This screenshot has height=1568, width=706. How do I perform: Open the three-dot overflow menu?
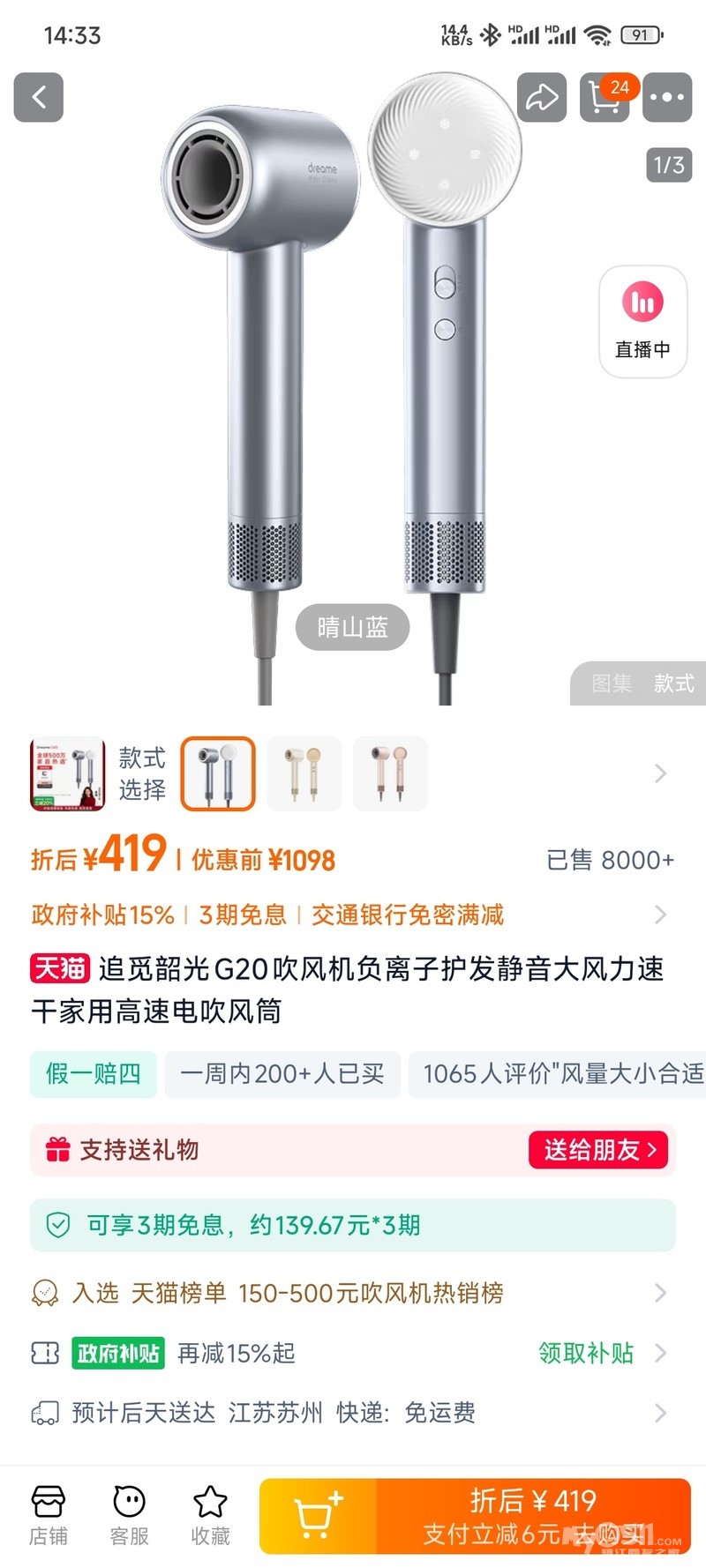pyautogui.click(x=667, y=97)
